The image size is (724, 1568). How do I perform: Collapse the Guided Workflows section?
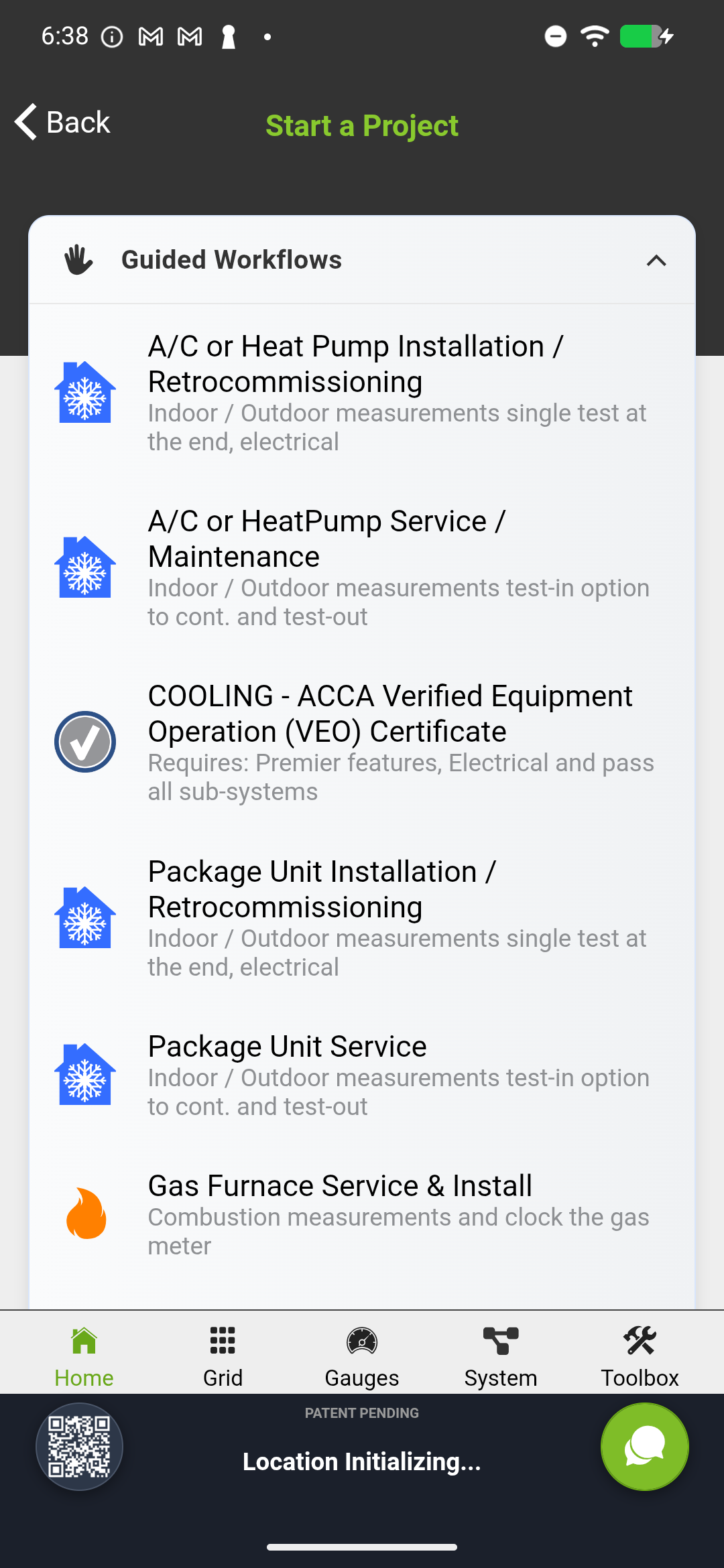click(x=656, y=261)
